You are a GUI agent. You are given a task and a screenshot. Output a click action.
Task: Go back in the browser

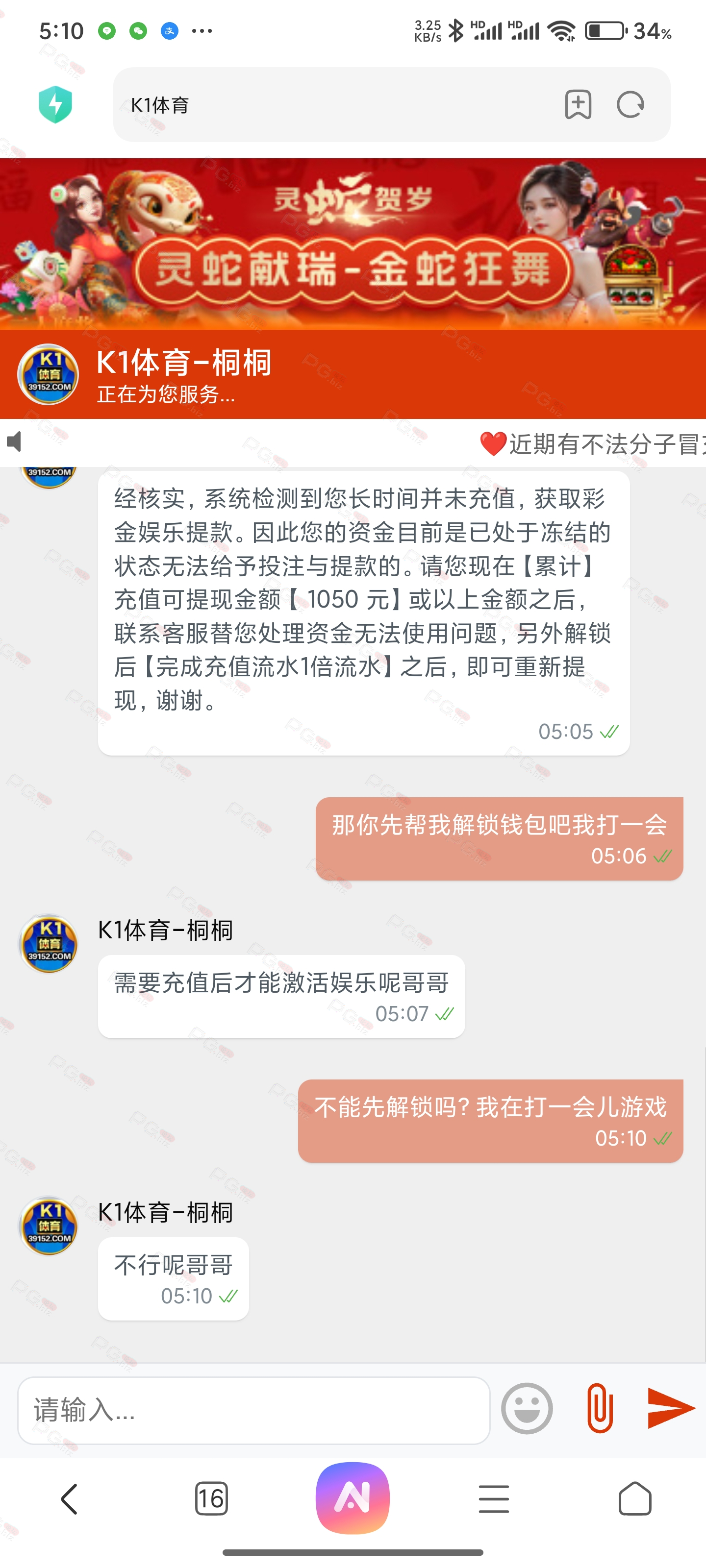tap(70, 1498)
